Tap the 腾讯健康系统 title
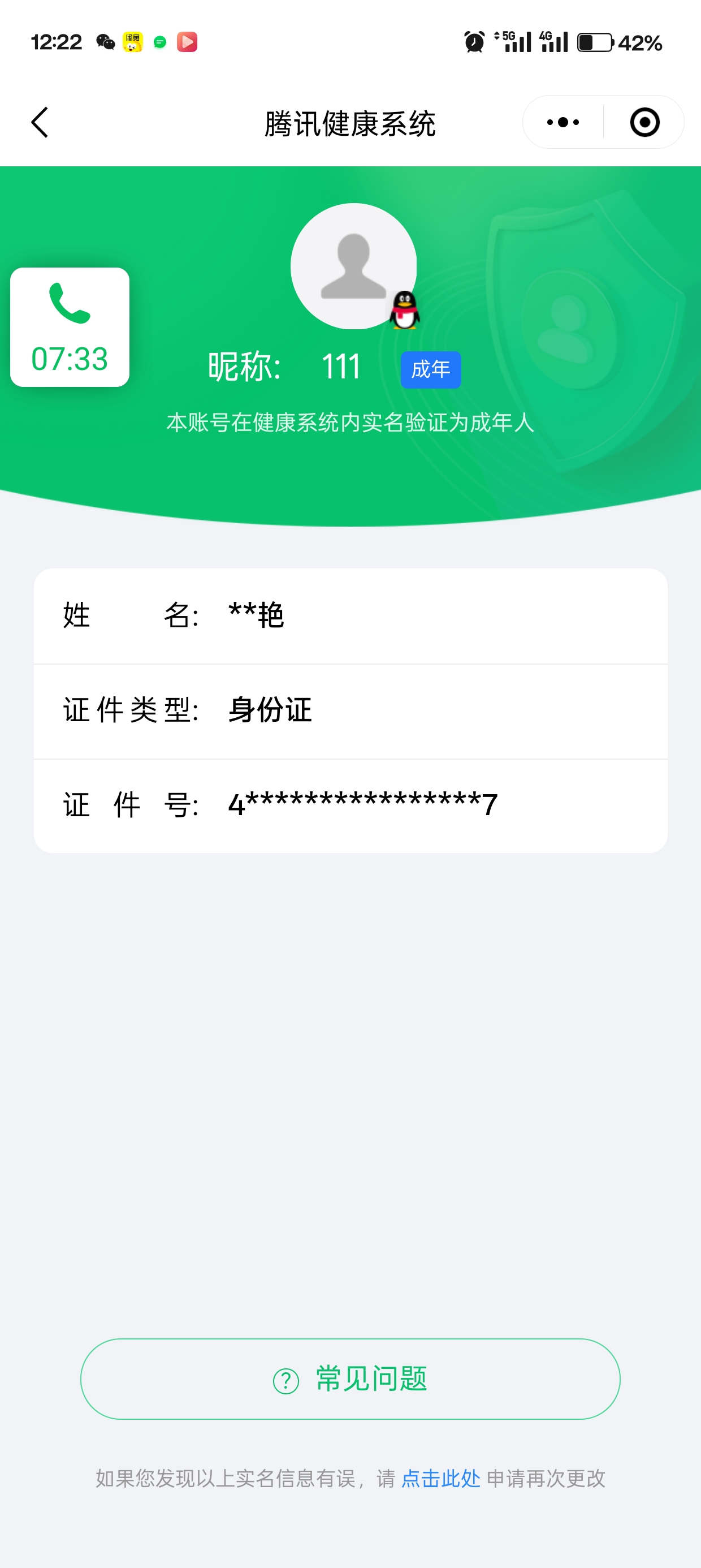 click(350, 122)
